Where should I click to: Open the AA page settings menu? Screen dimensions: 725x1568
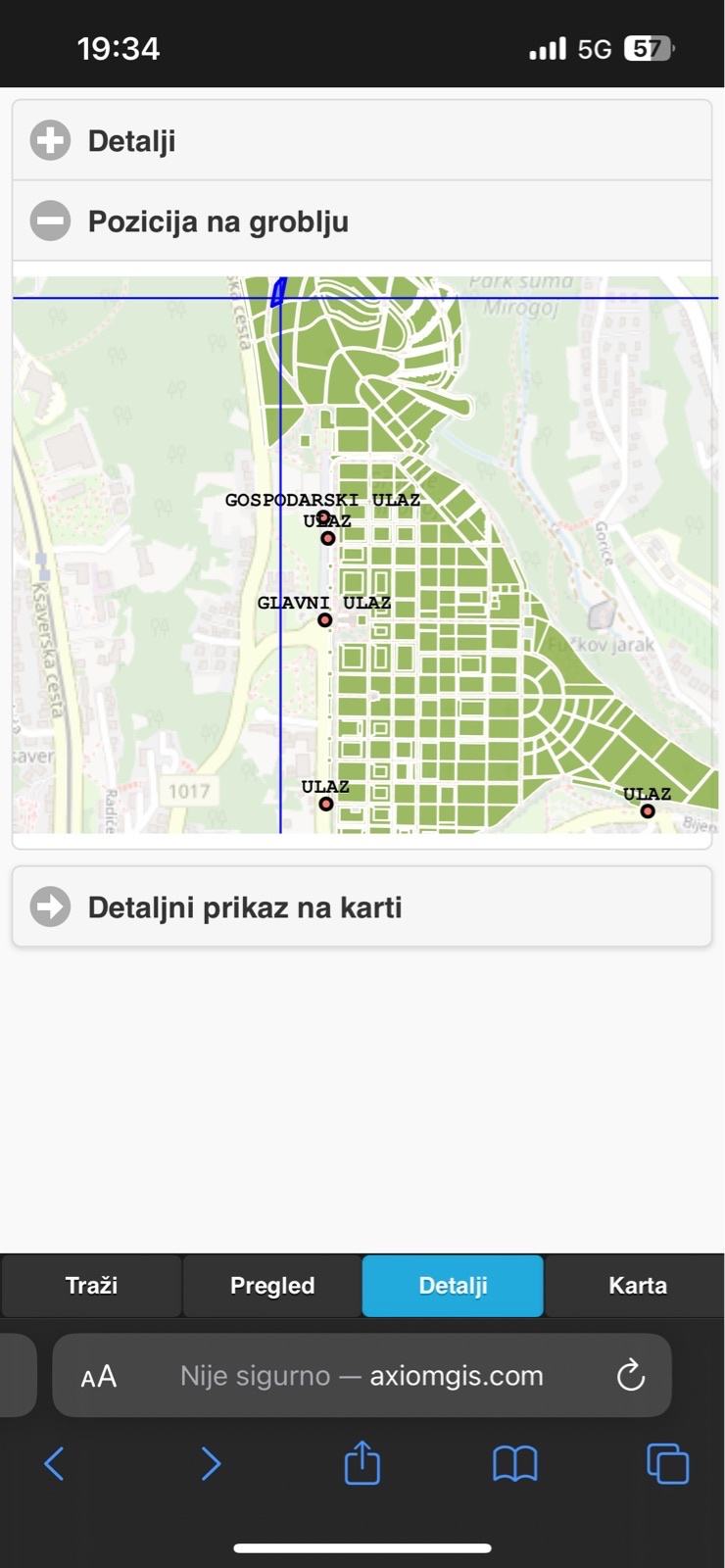point(99,1375)
